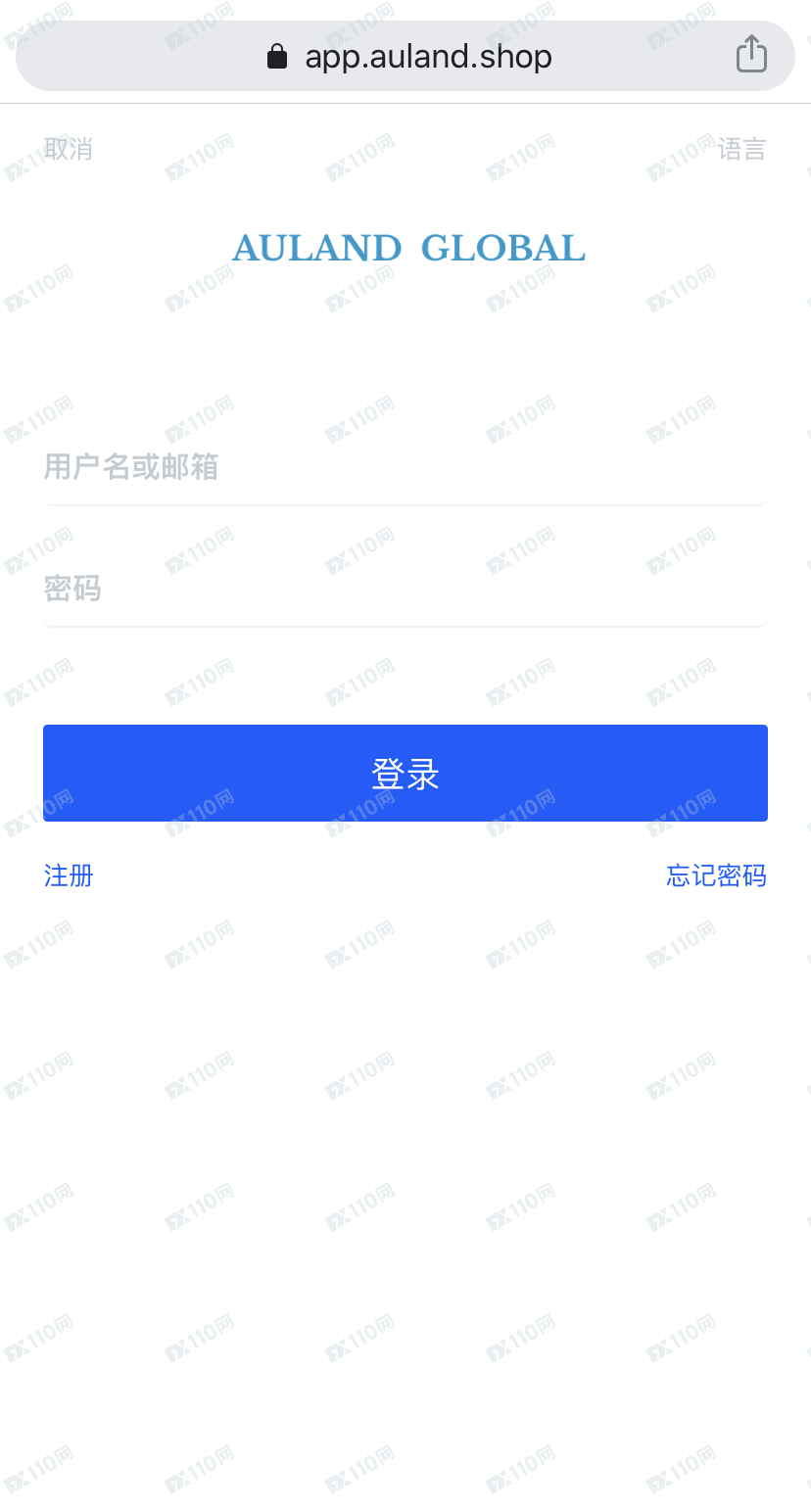
Task: Tap the blue 登录 button
Action: (x=405, y=774)
